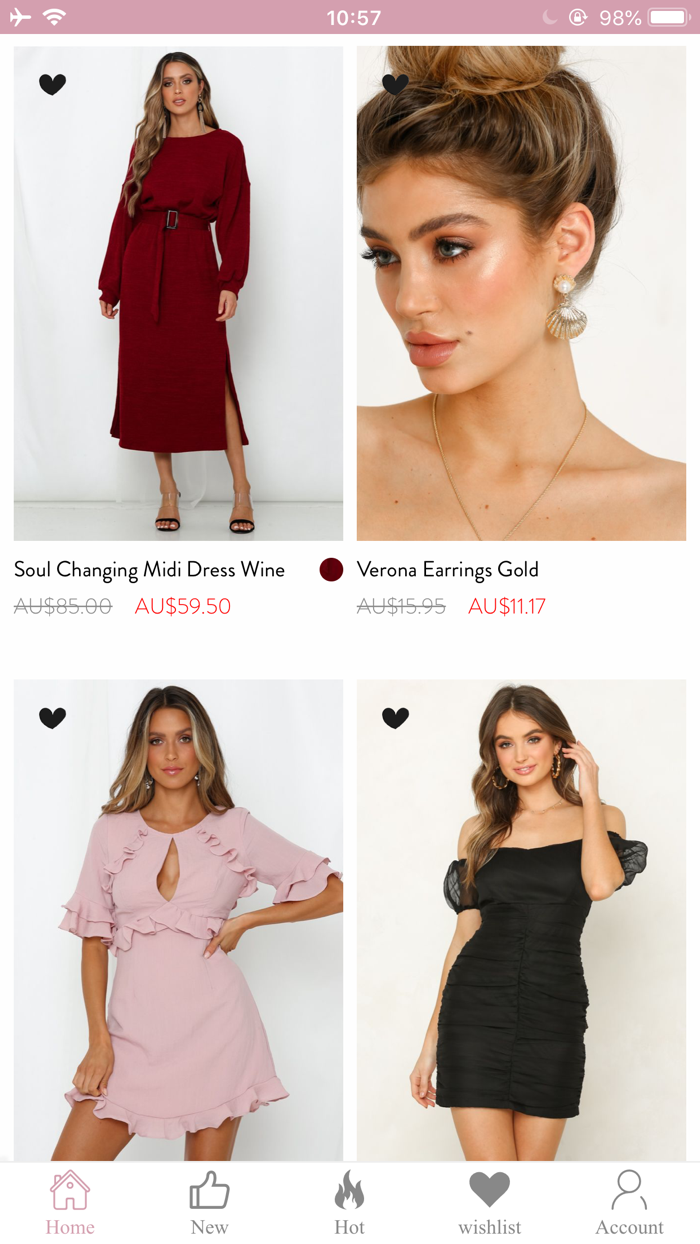Select the wine color swatch
700x1244 pixels.
coord(331,570)
